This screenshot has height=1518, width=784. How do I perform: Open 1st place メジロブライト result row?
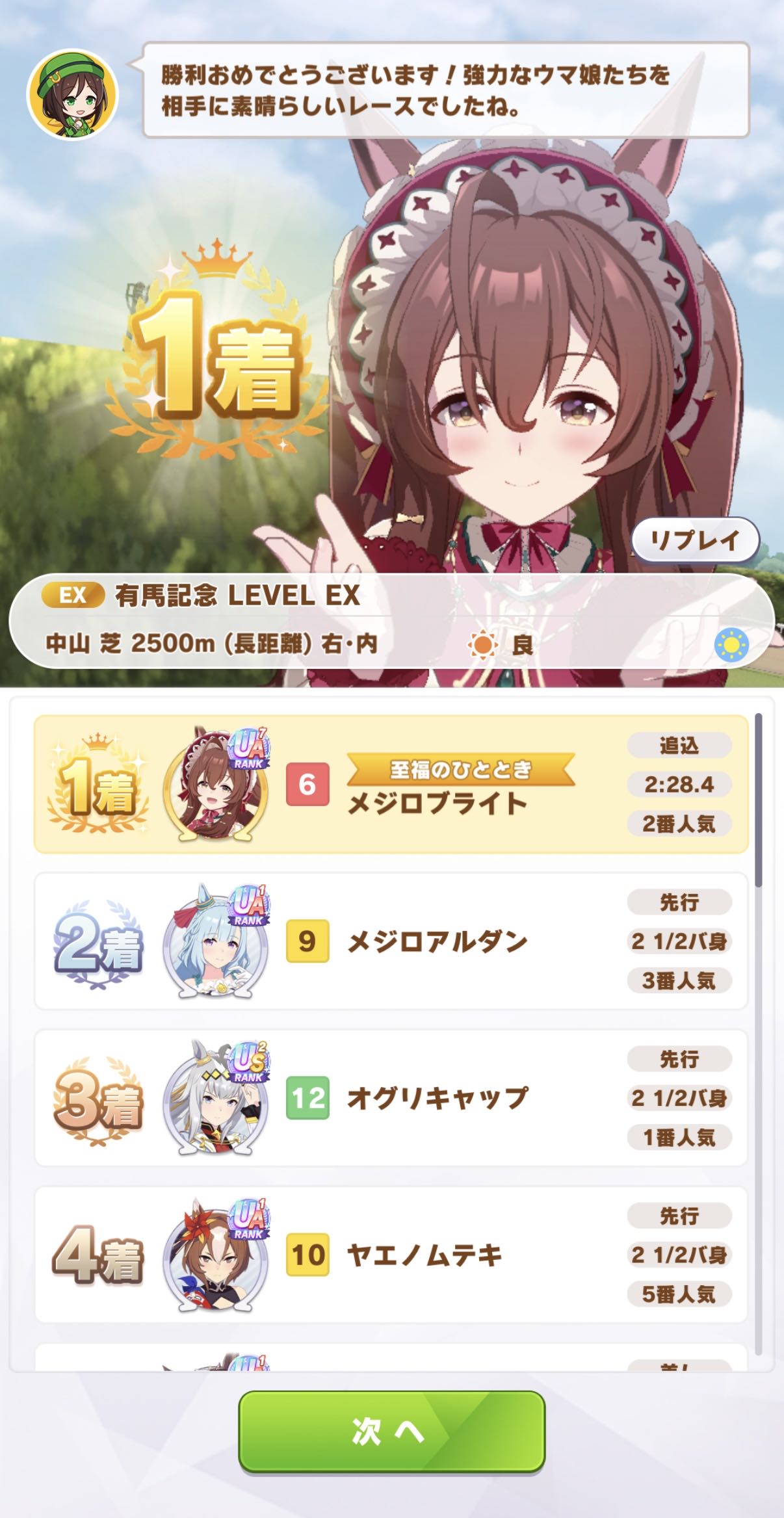pos(391,785)
